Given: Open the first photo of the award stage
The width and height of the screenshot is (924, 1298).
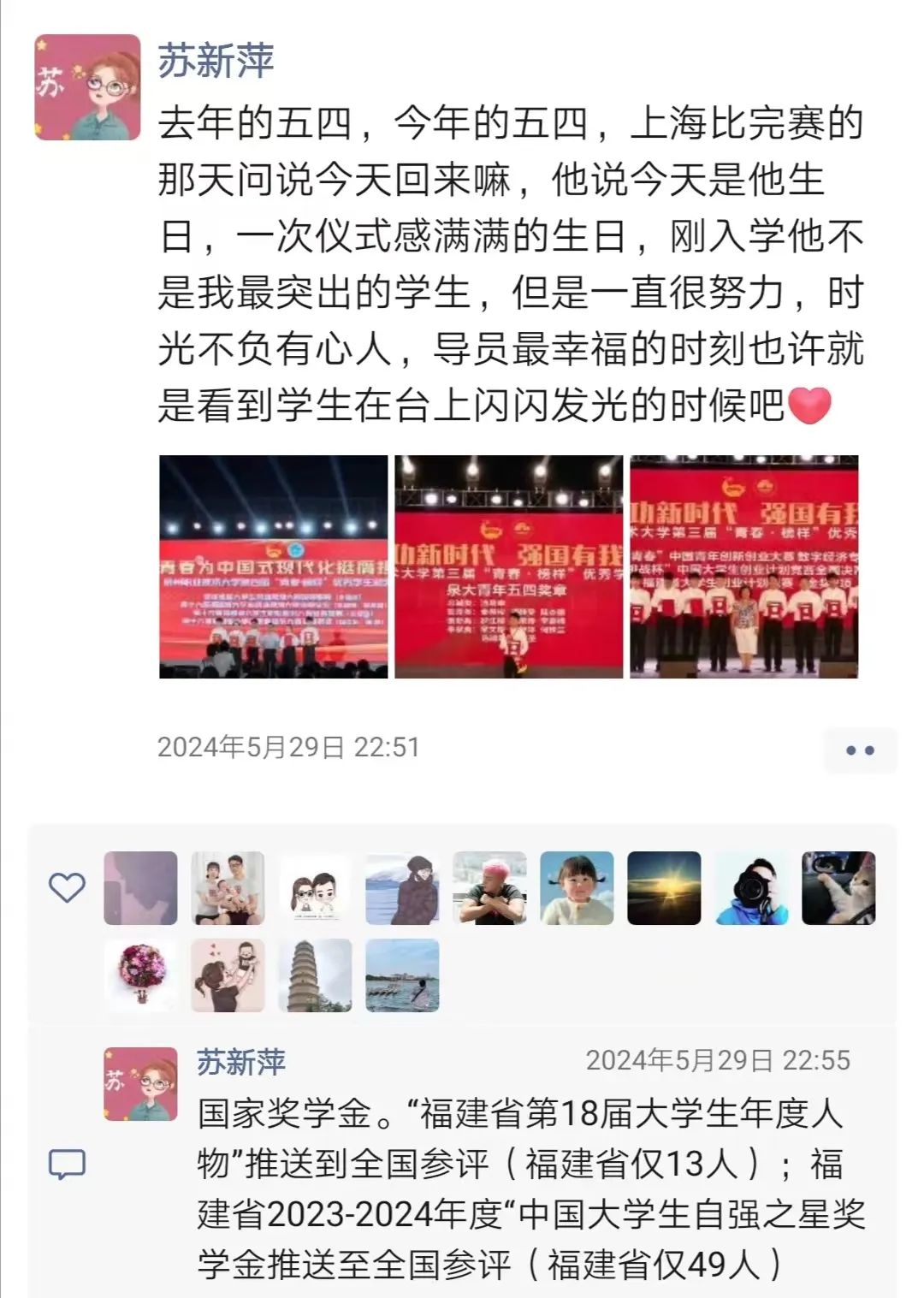Looking at the screenshot, I should coord(274,566).
